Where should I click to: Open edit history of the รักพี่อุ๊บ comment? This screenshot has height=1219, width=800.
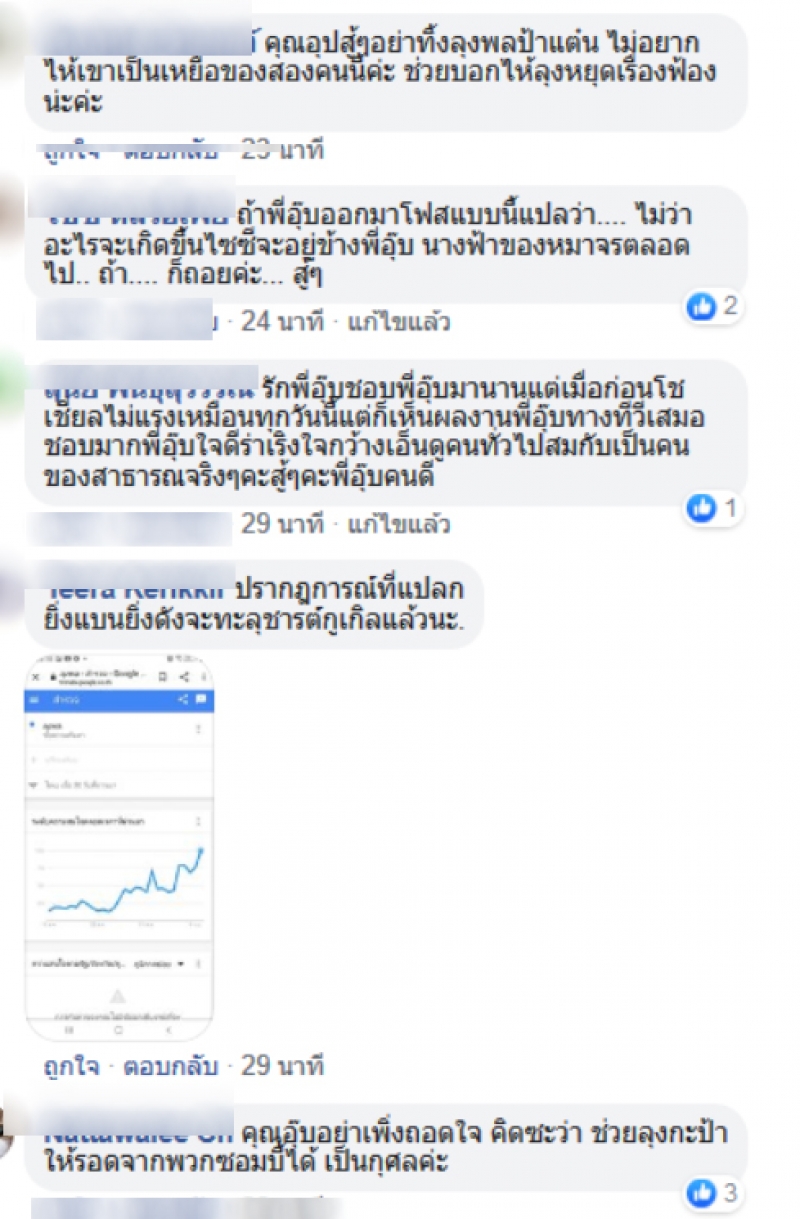point(398,524)
